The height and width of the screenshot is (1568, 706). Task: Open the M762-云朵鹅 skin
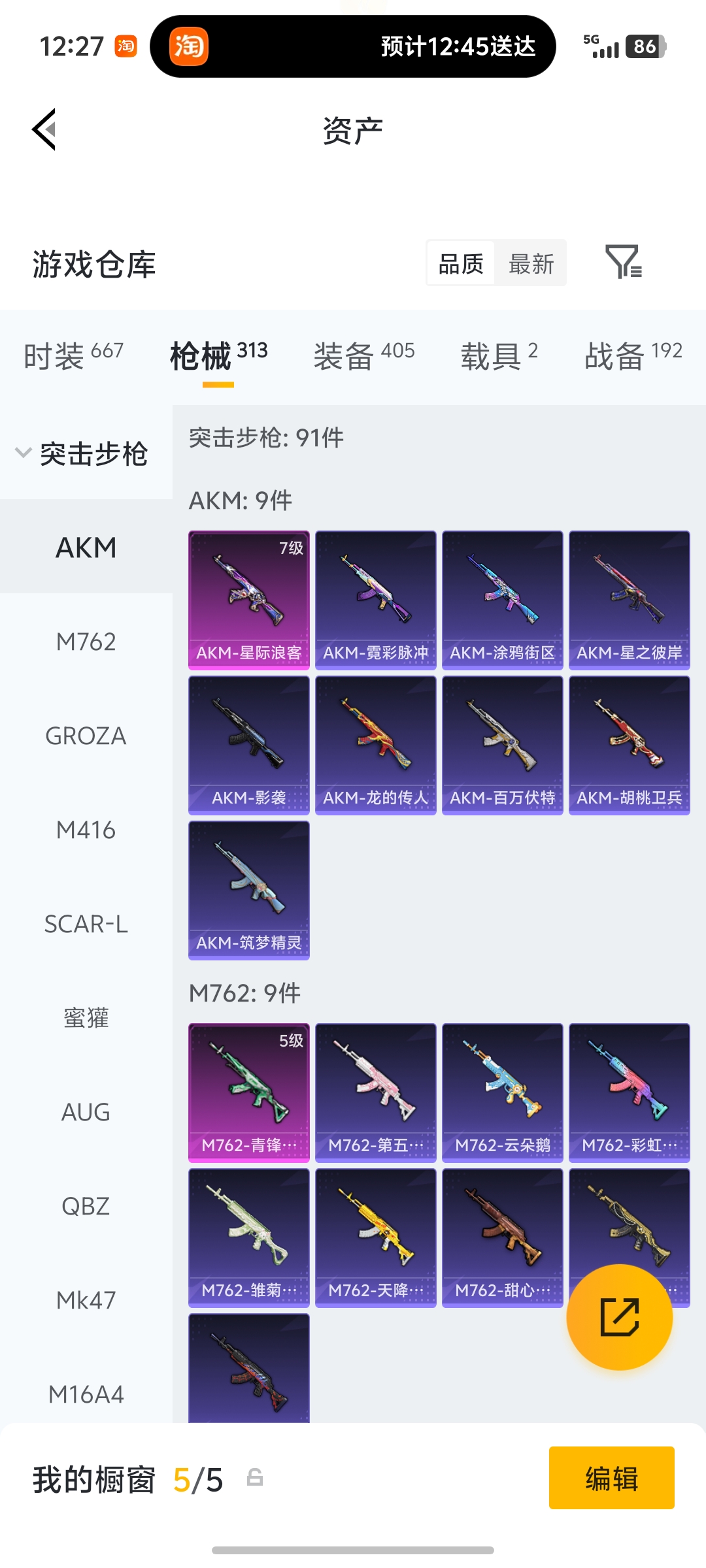pos(503,1092)
